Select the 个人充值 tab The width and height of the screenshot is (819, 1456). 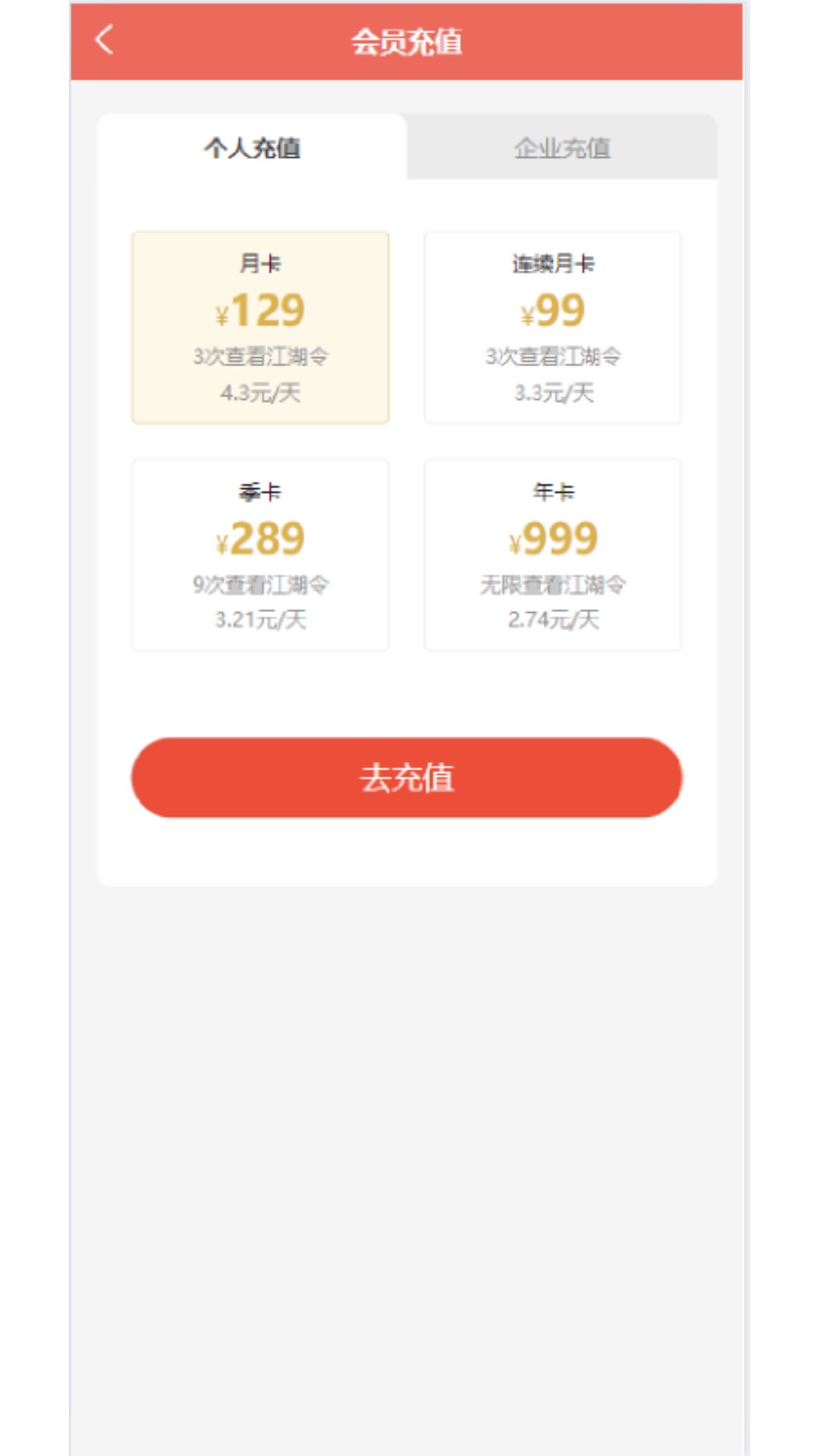(x=252, y=147)
